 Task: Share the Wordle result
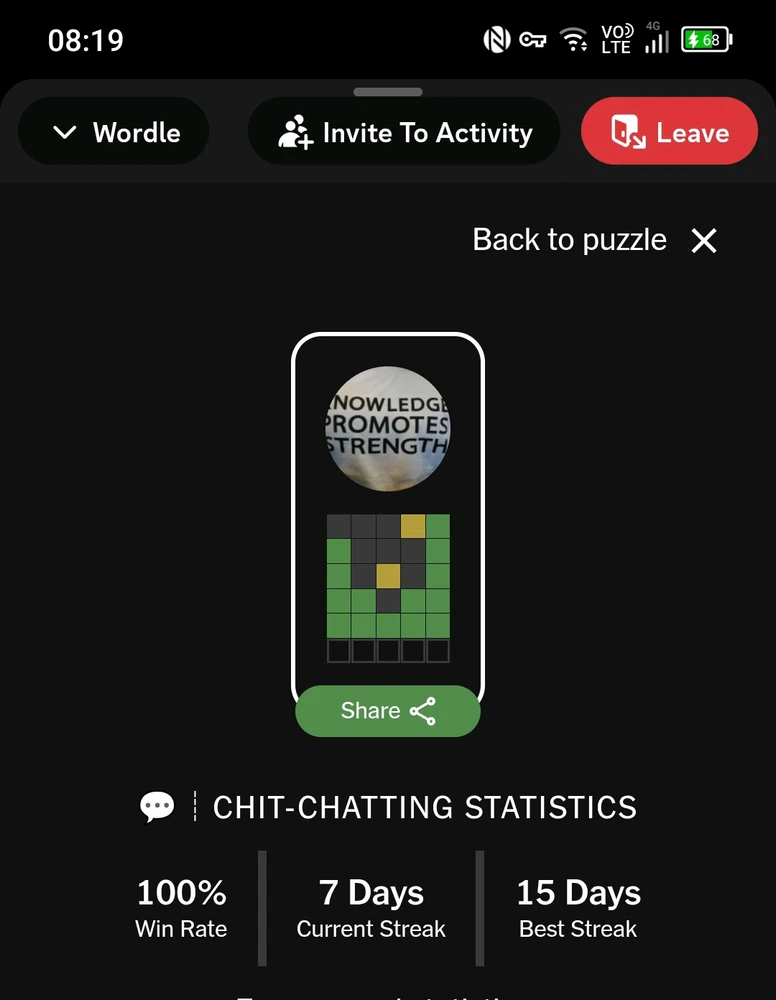point(388,711)
